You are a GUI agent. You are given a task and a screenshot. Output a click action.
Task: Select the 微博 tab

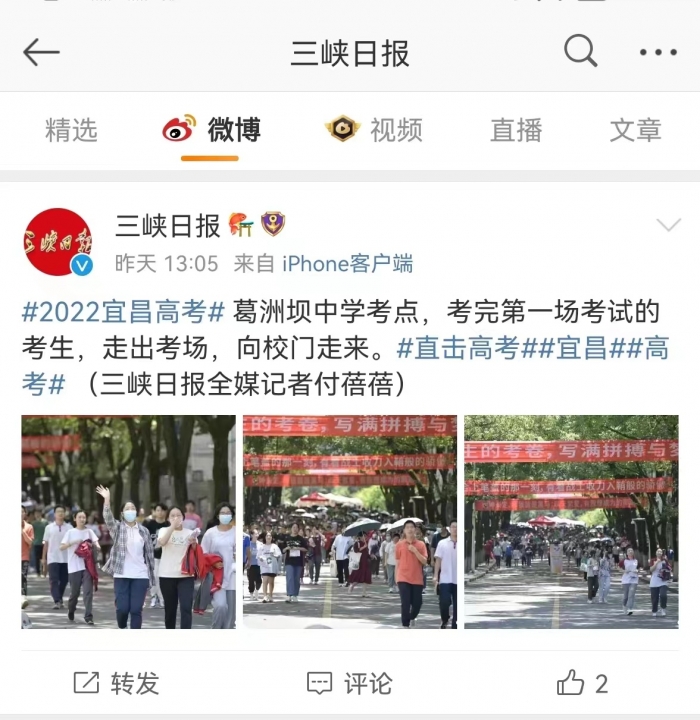tap(211, 130)
